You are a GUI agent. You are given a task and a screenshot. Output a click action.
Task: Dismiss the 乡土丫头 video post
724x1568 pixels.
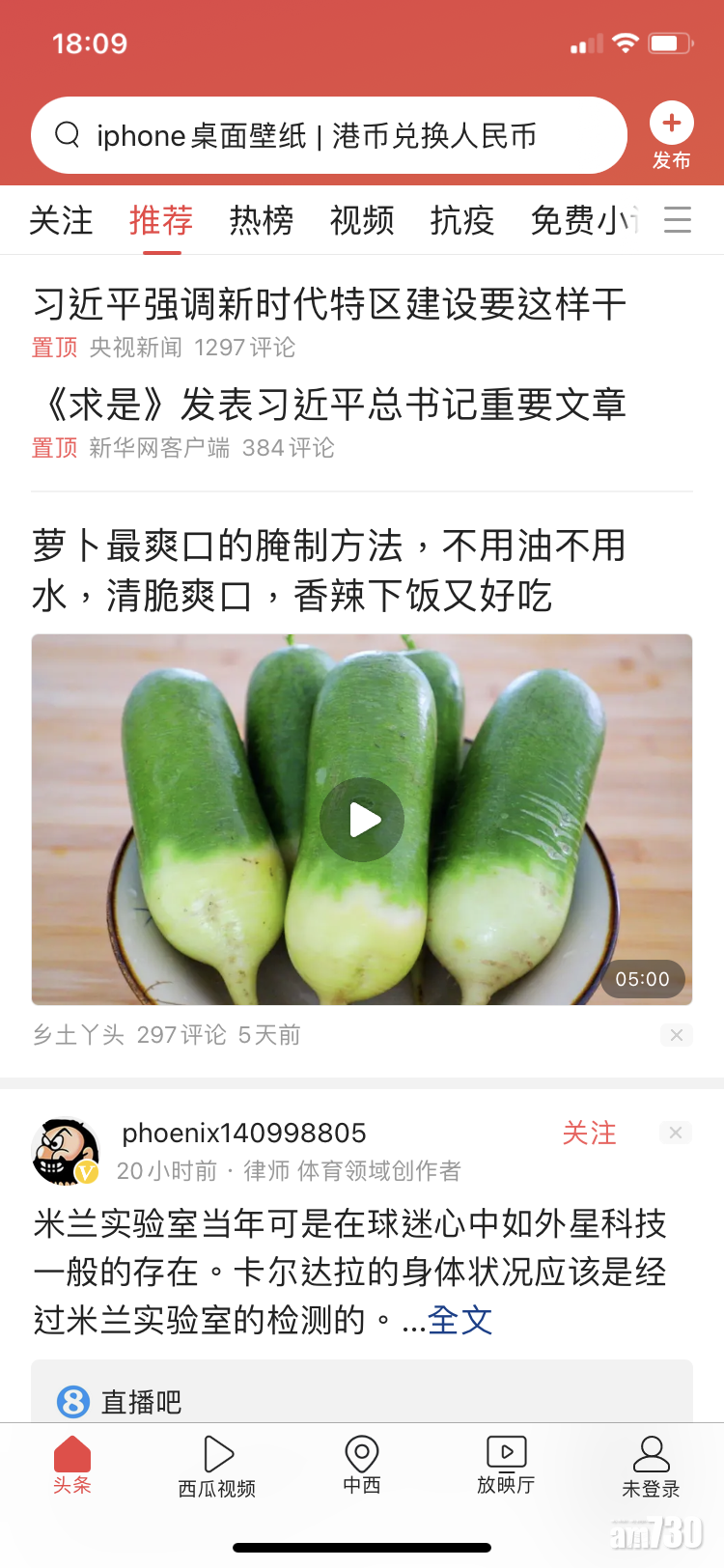[676, 1035]
